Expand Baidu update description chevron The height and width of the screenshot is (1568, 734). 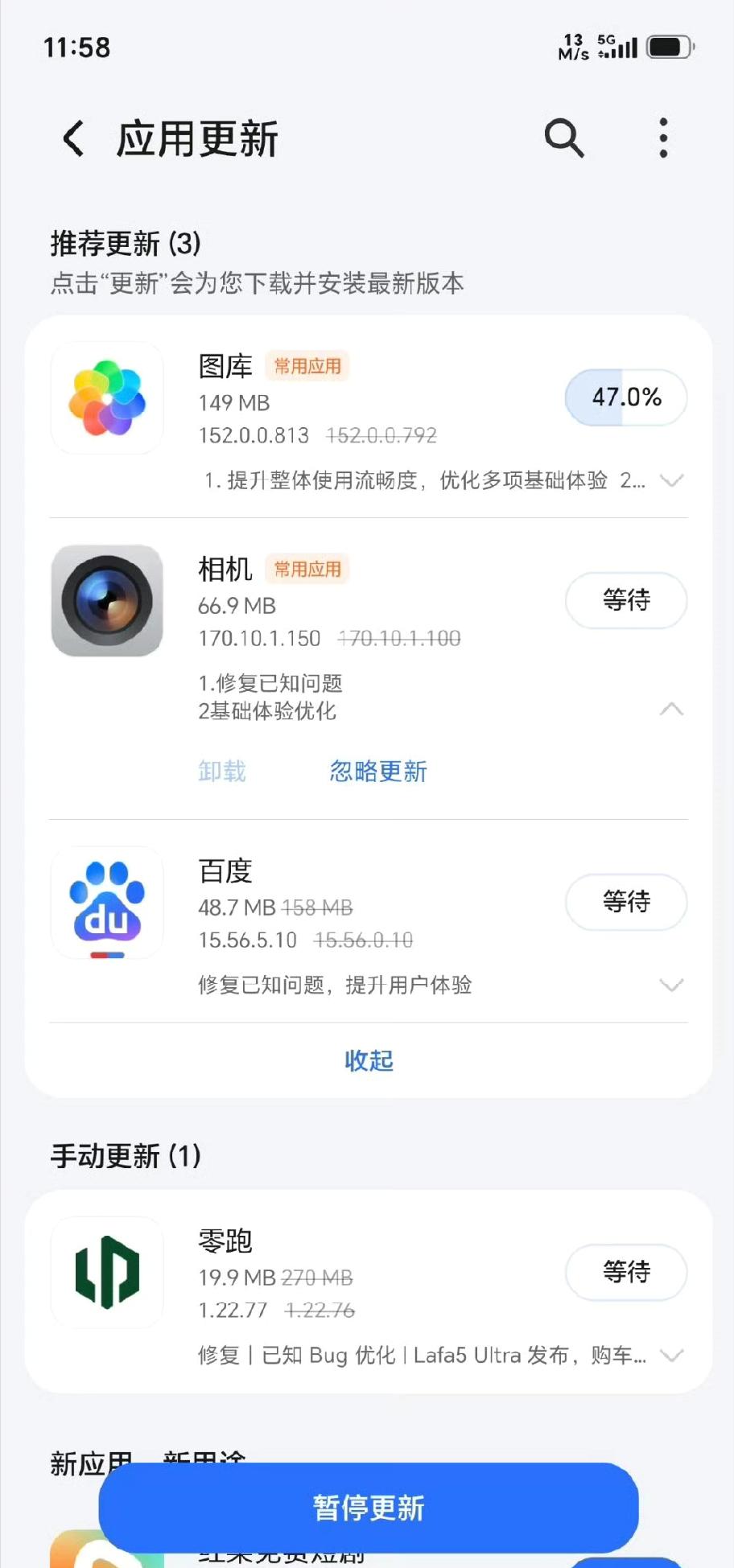pyautogui.click(x=673, y=986)
